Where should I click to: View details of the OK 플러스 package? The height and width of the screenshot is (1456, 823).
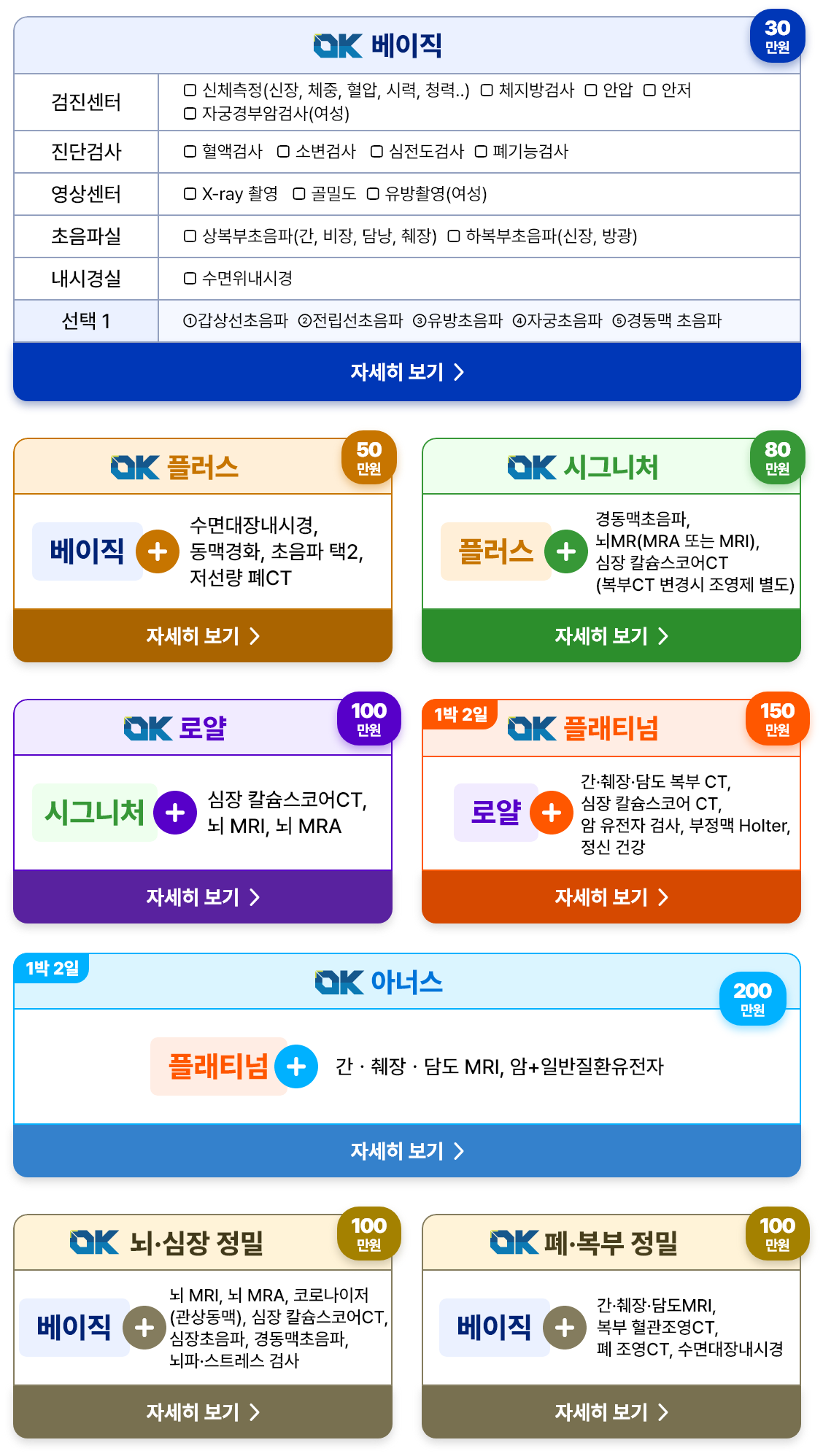203,636
